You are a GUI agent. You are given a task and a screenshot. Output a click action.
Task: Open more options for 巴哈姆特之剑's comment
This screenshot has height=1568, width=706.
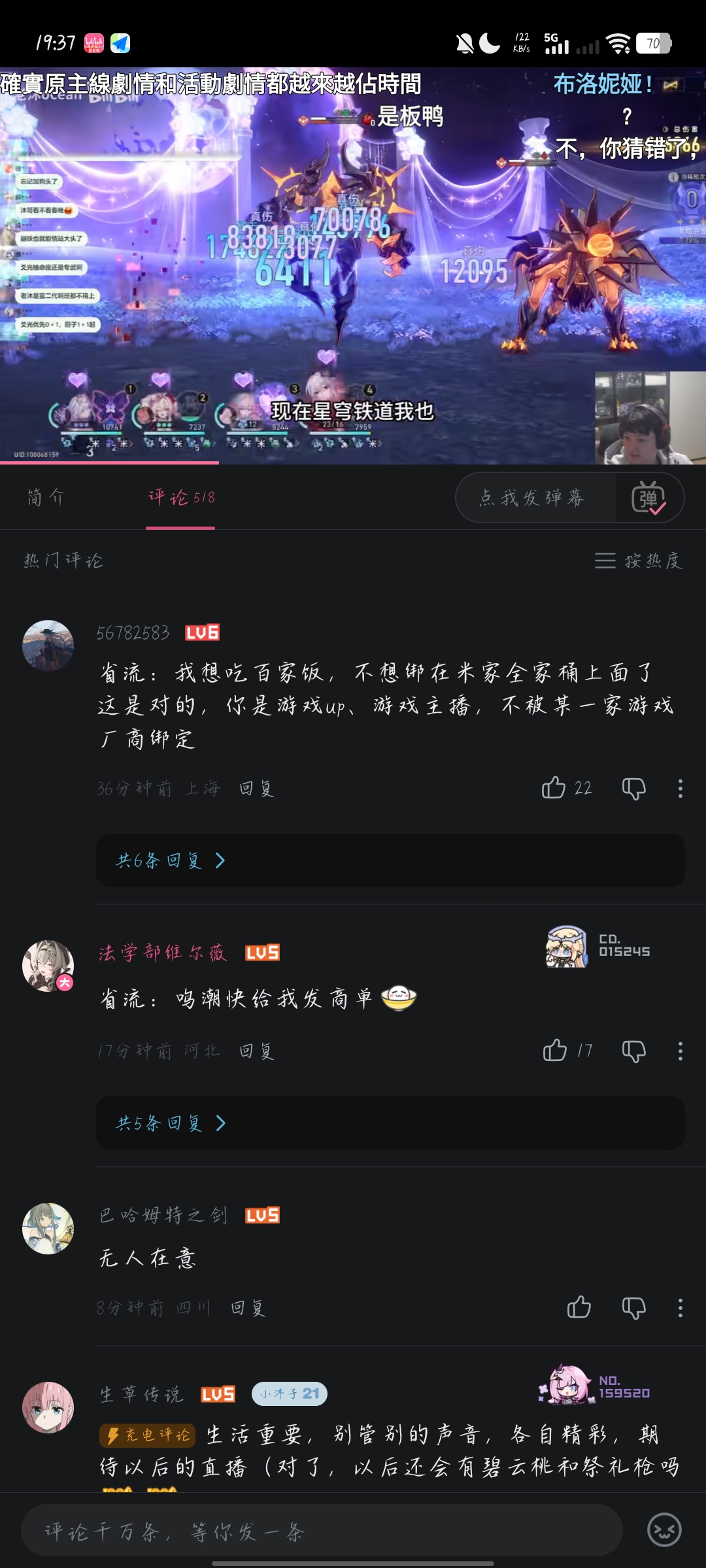click(680, 1308)
